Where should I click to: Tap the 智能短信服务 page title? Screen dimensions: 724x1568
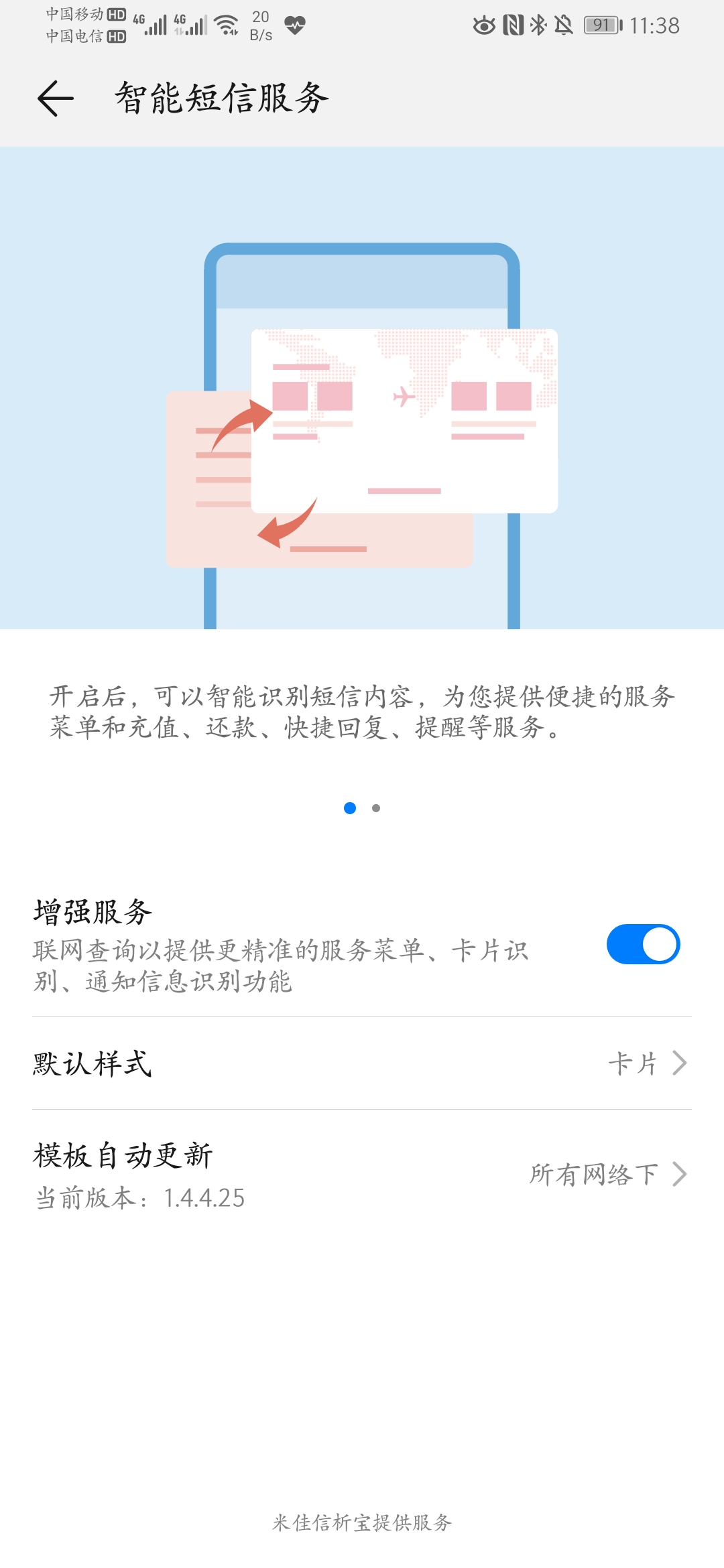click(221, 99)
